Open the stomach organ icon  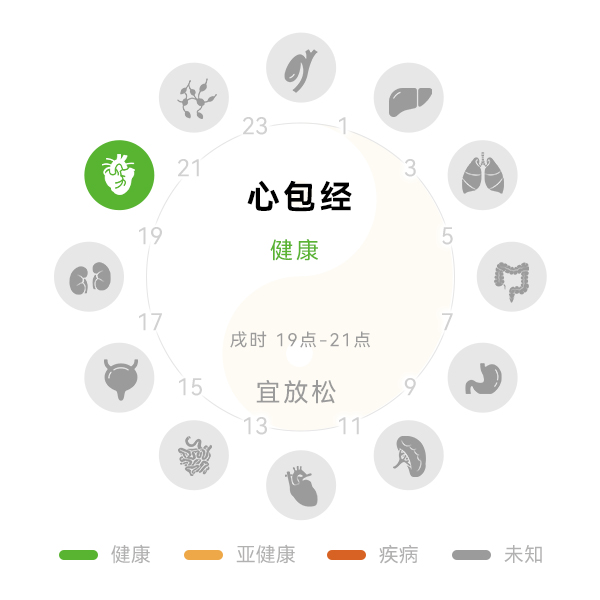(482, 377)
